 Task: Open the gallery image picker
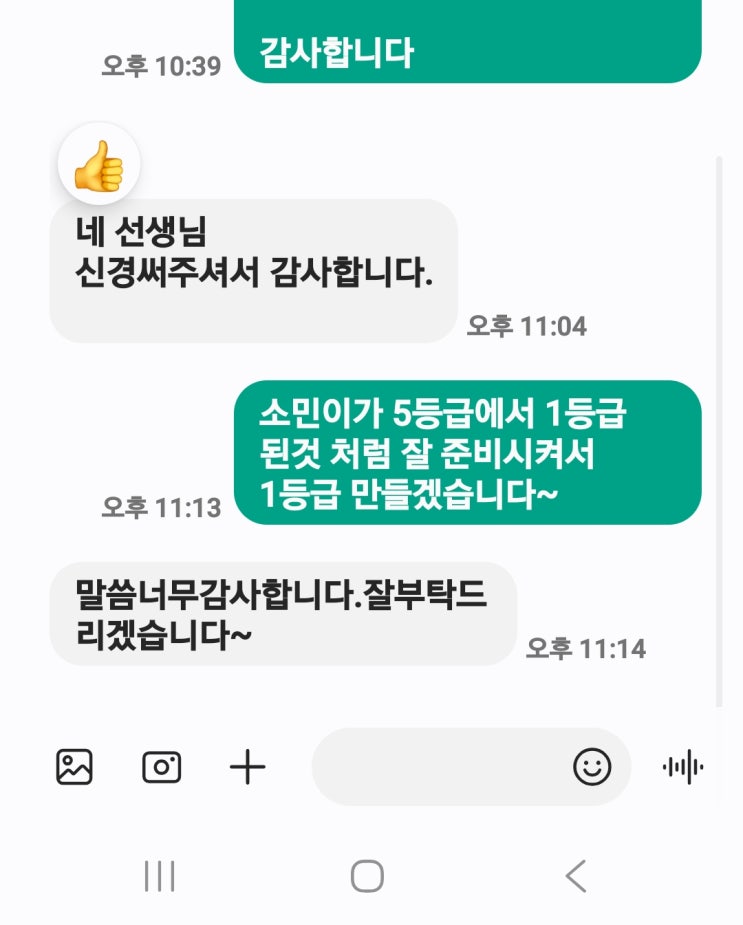[74, 767]
